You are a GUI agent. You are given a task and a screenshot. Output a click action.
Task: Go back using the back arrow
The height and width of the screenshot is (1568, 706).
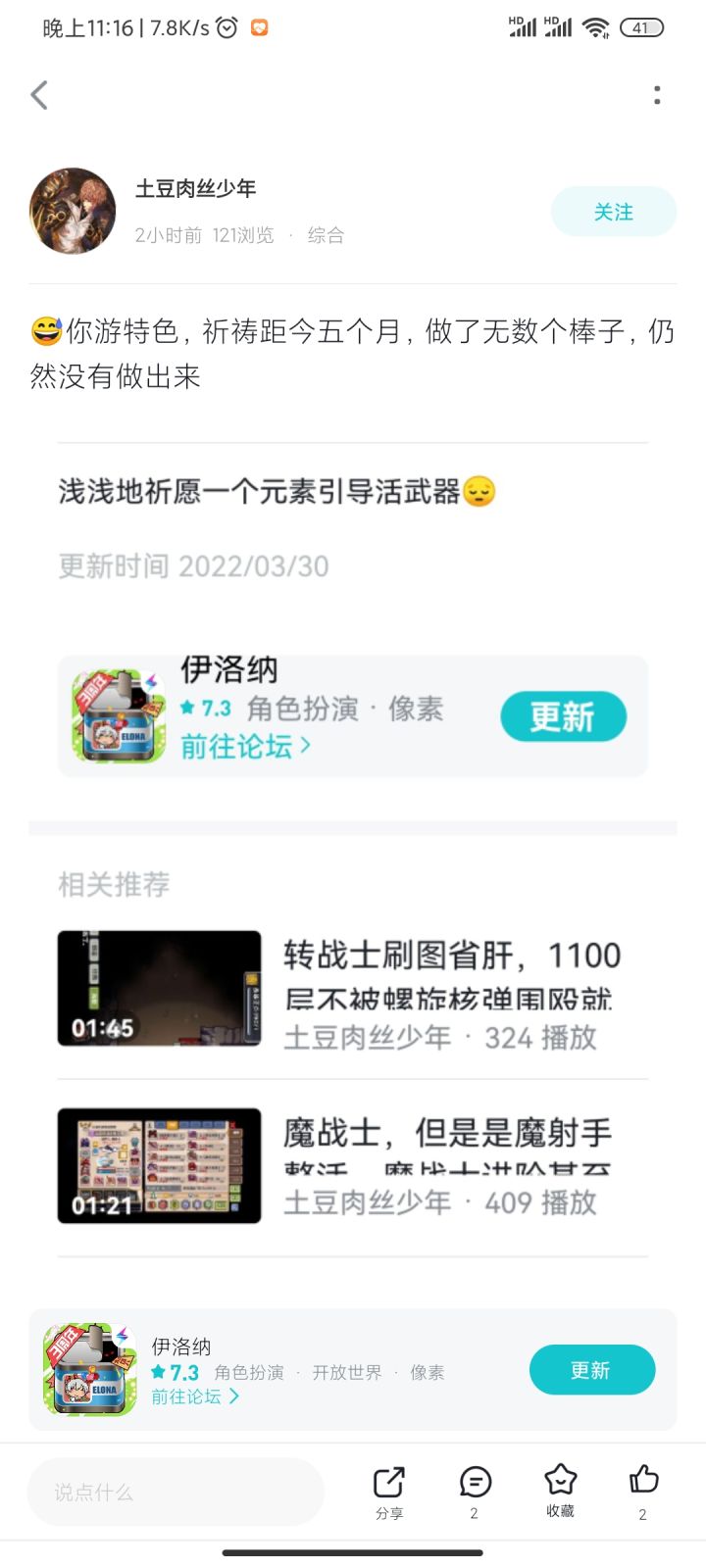click(x=39, y=94)
